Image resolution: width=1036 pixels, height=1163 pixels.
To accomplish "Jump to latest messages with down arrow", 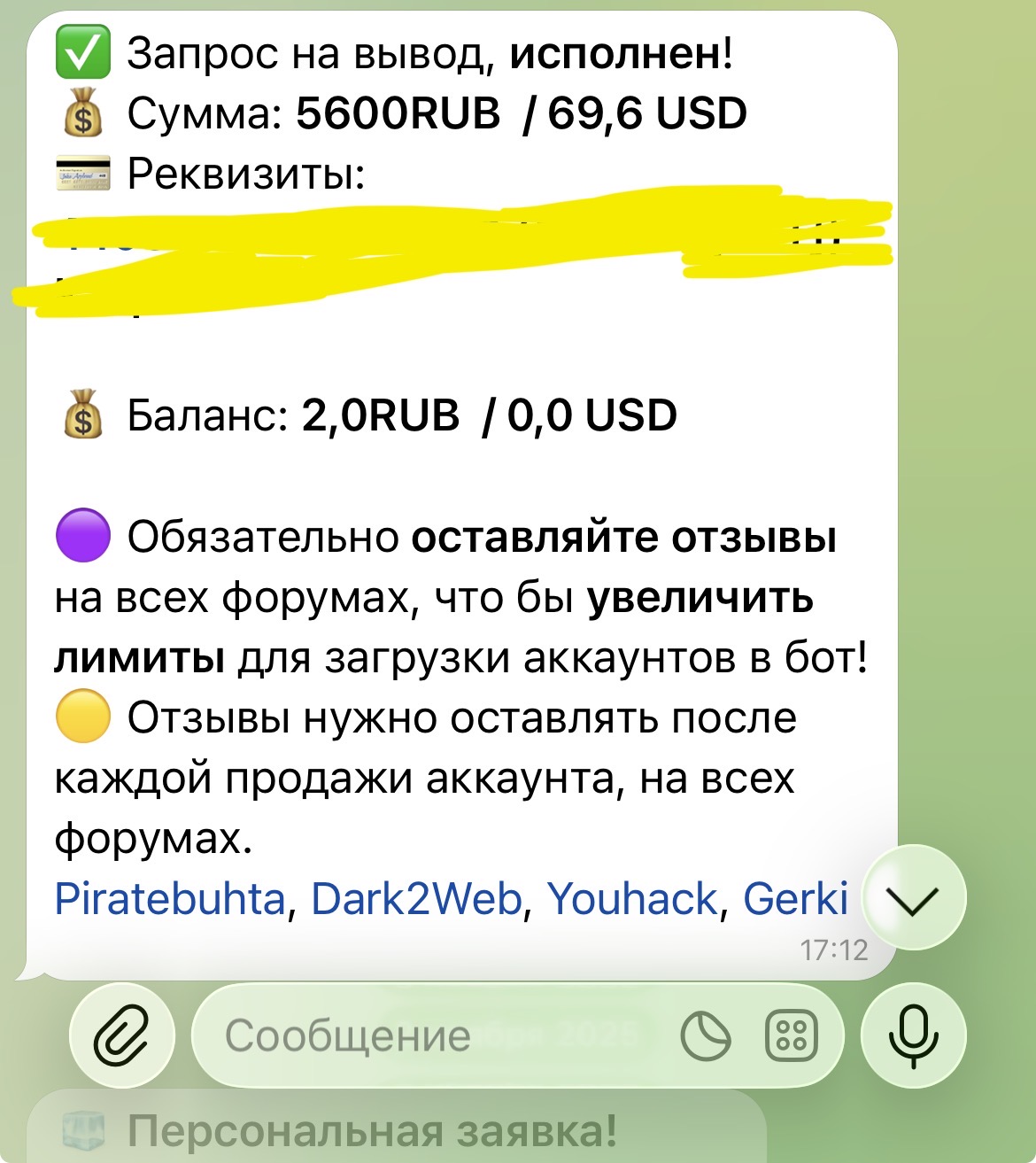I will click(x=913, y=899).
